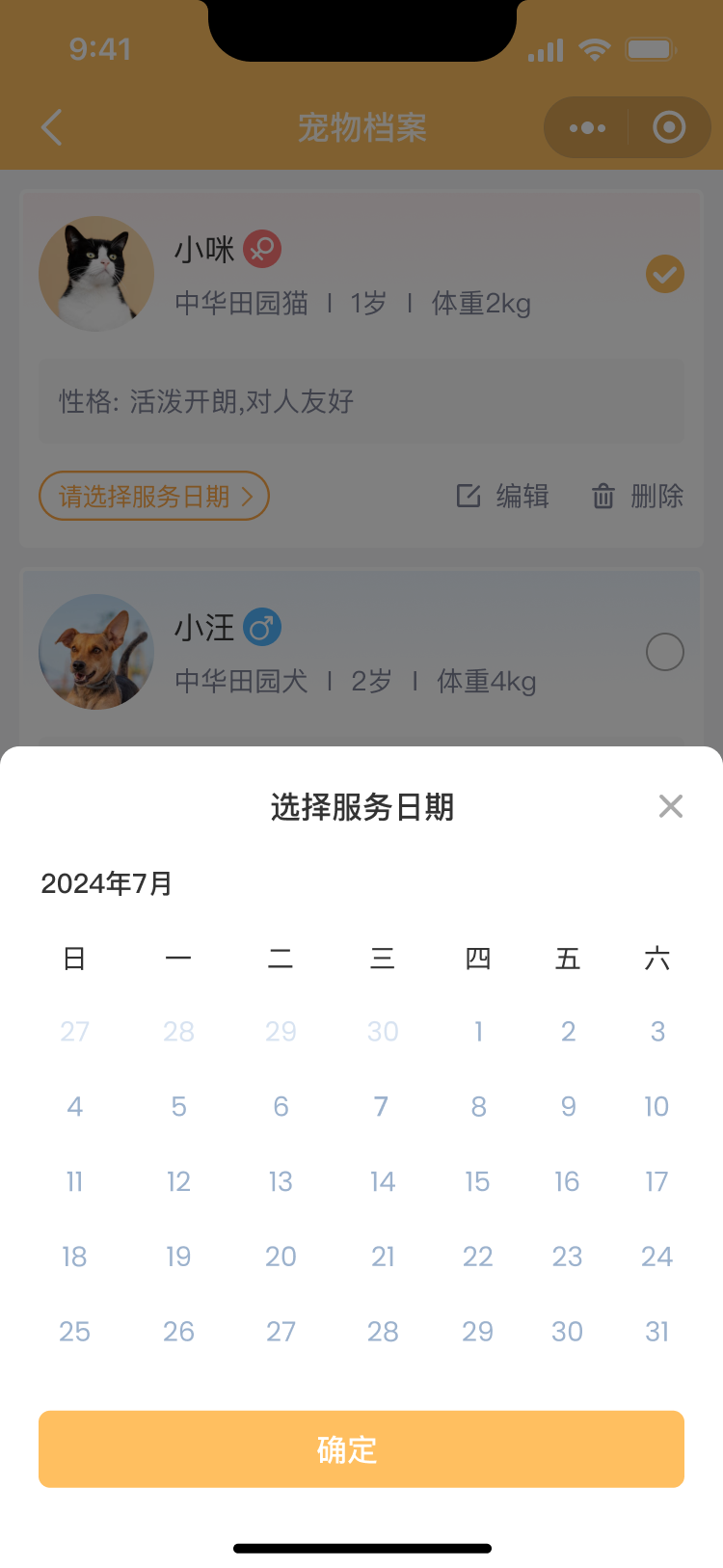The image size is (723, 1568).
Task: Choose day 14 in the calendar
Action: (x=383, y=1181)
